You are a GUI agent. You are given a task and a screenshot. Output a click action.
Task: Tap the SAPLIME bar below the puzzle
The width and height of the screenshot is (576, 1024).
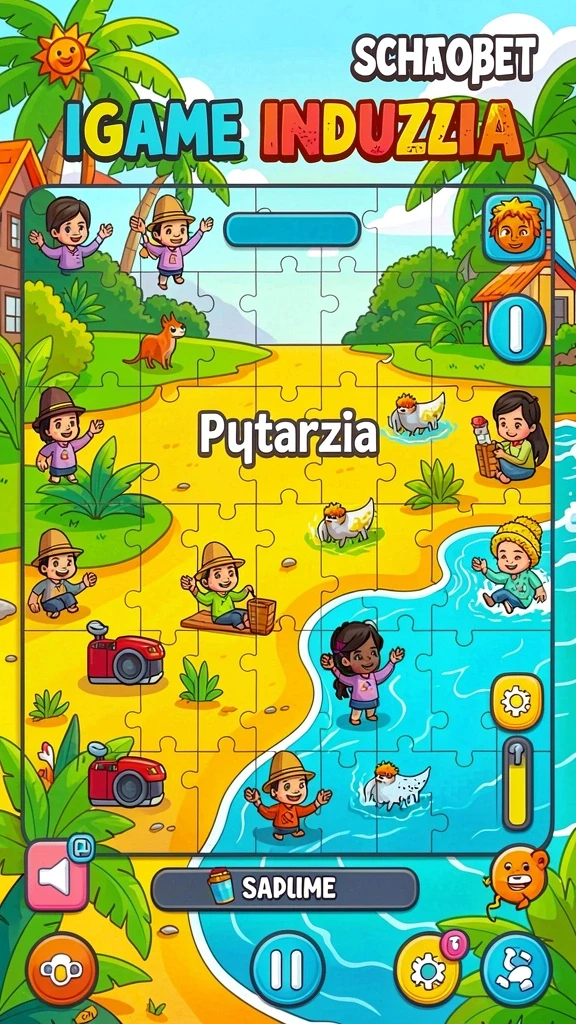click(285, 889)
